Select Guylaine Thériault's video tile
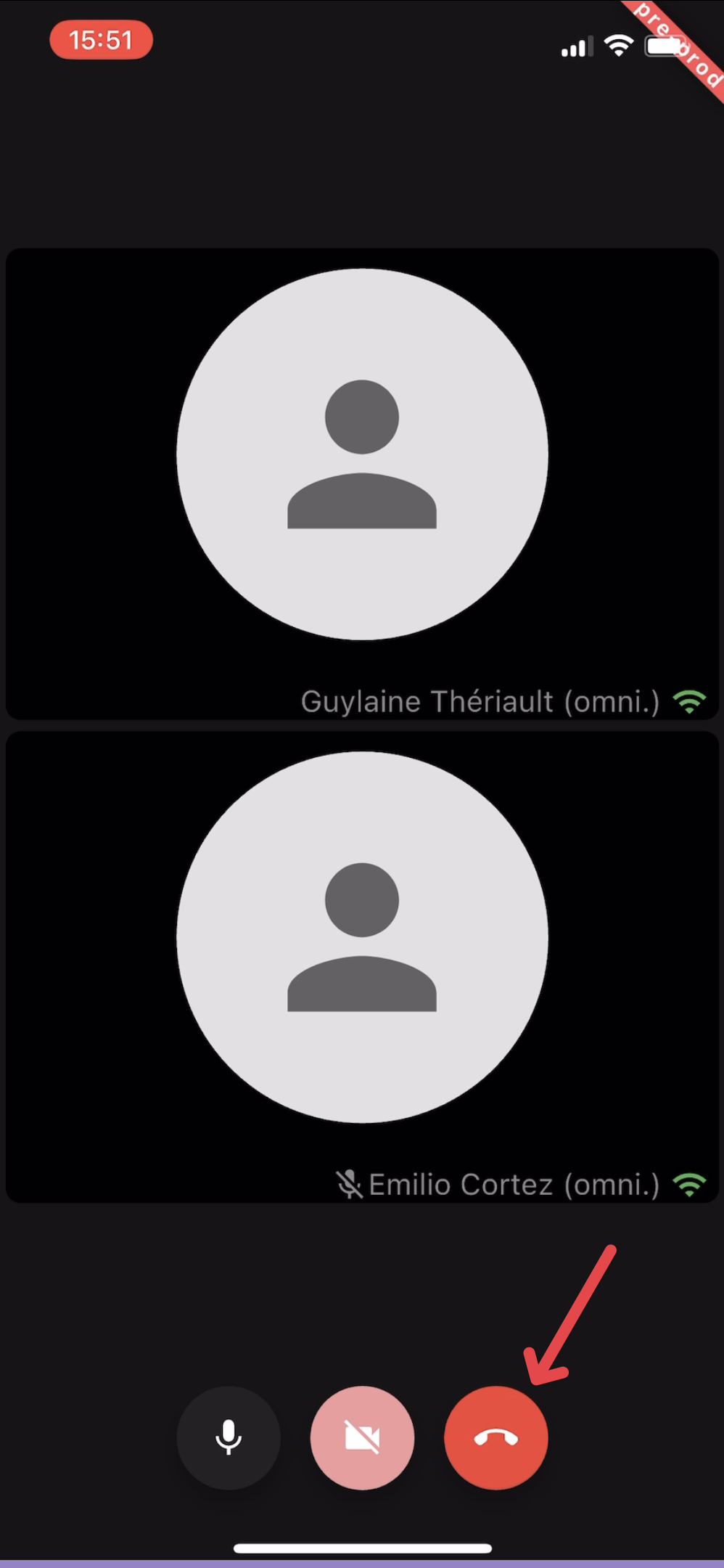 click(362, 483)
